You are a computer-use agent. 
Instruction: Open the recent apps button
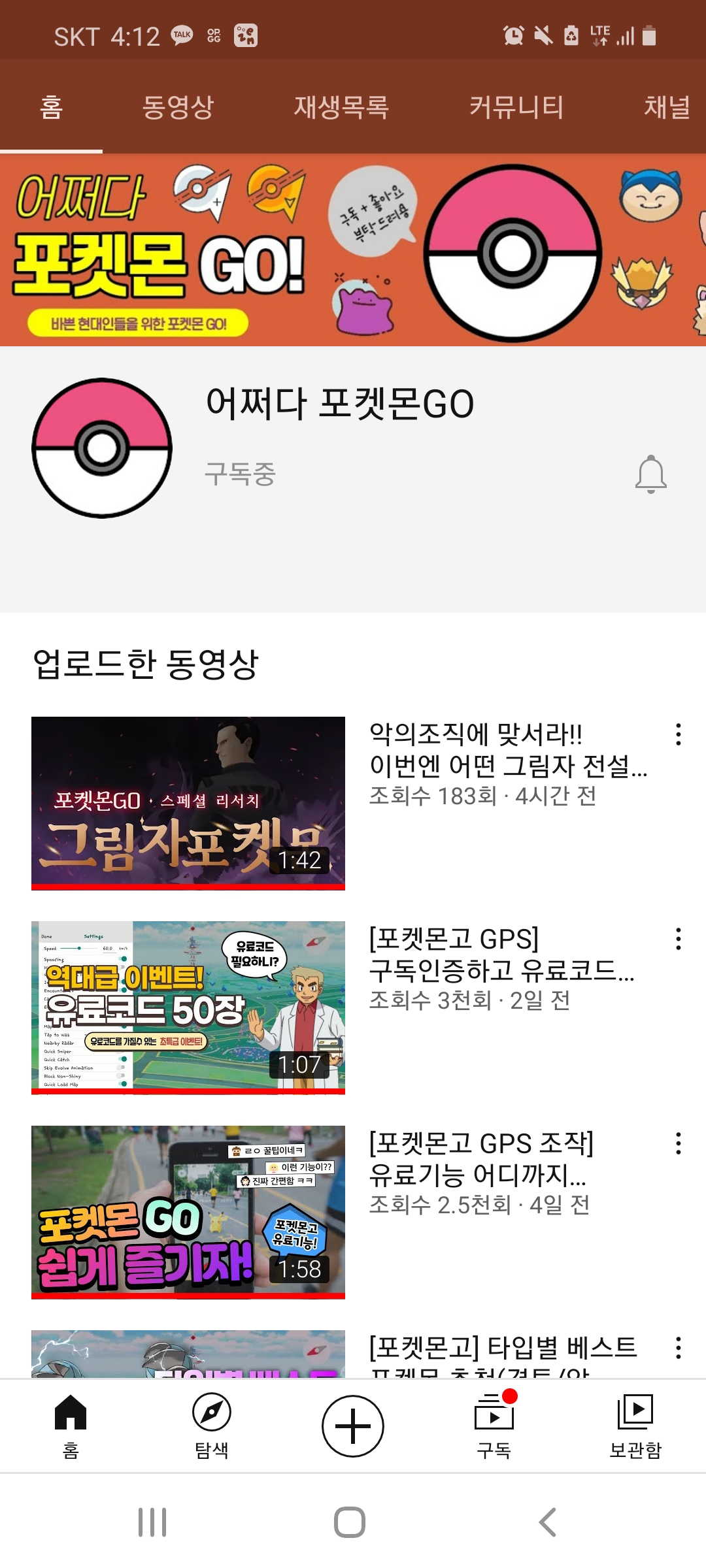[x=152, y=1522]
